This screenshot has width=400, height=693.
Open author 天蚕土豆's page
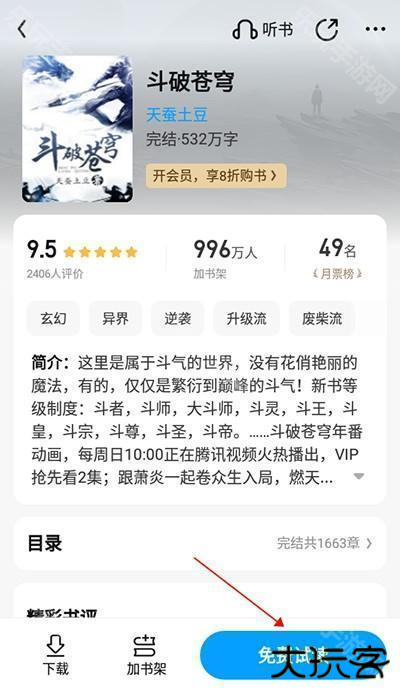click(176, 115)
